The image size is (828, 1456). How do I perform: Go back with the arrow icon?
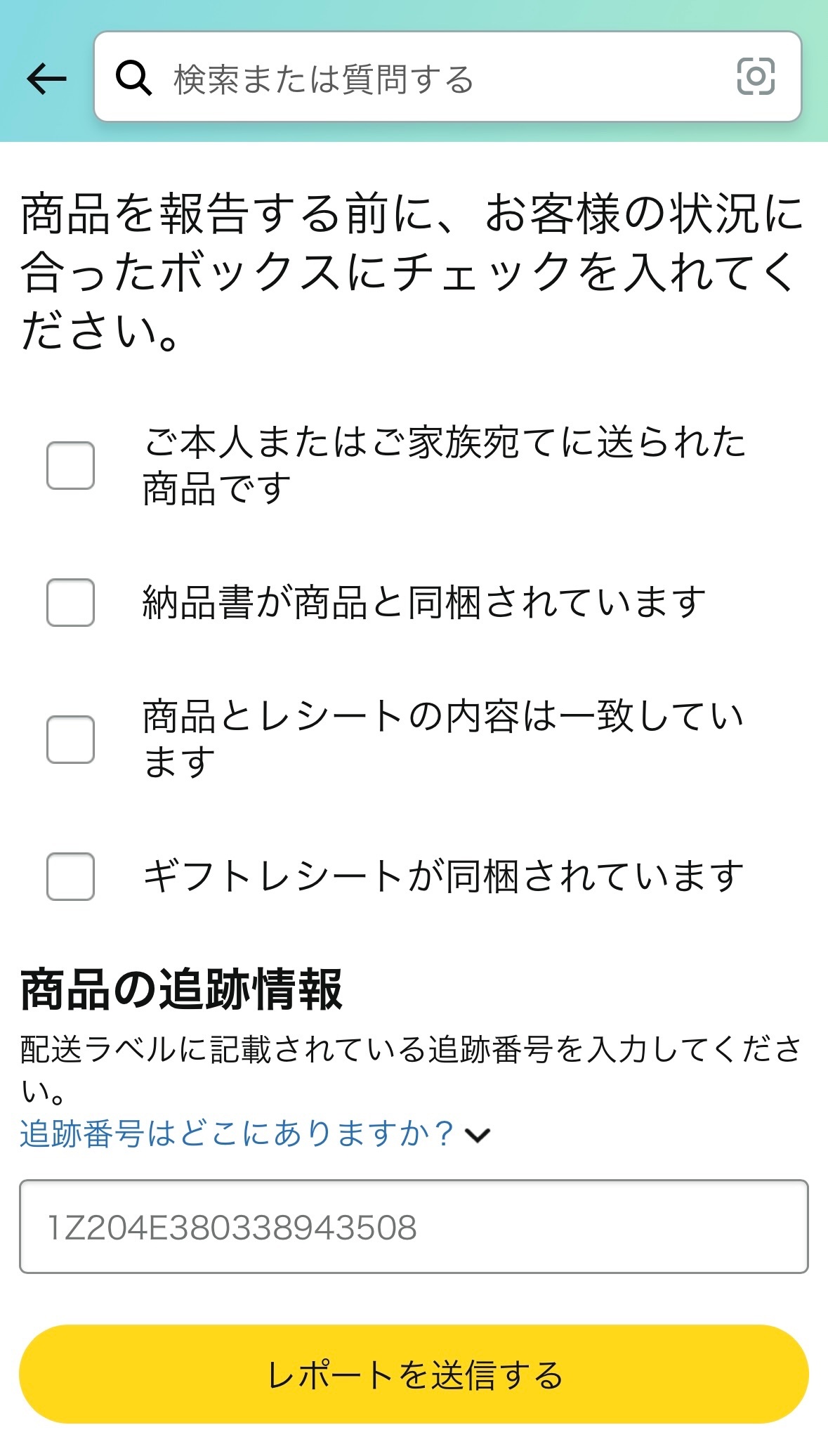pyautogui.click(x=46, y=78)
